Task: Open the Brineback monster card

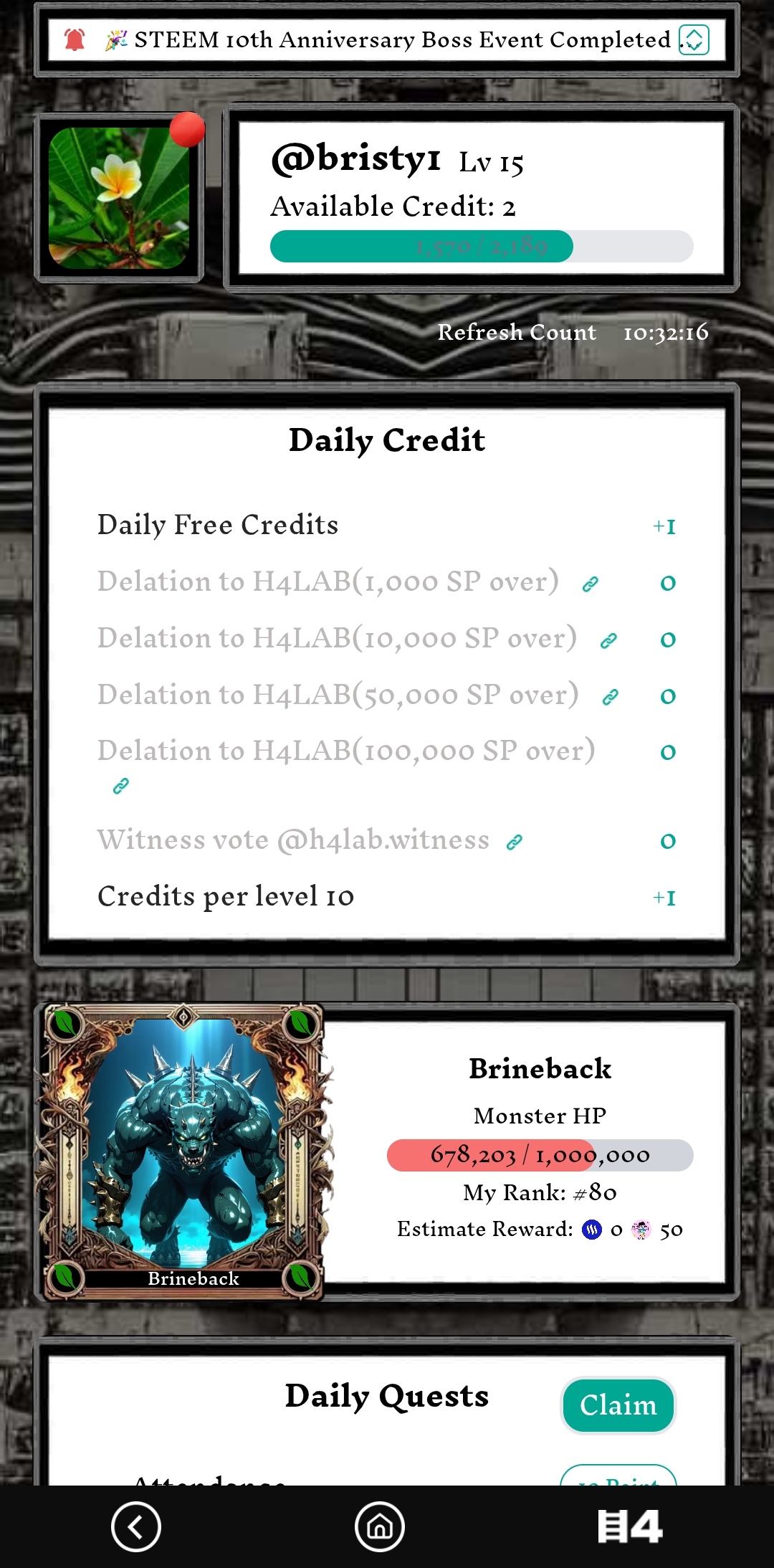Action: pos(183,1151)
